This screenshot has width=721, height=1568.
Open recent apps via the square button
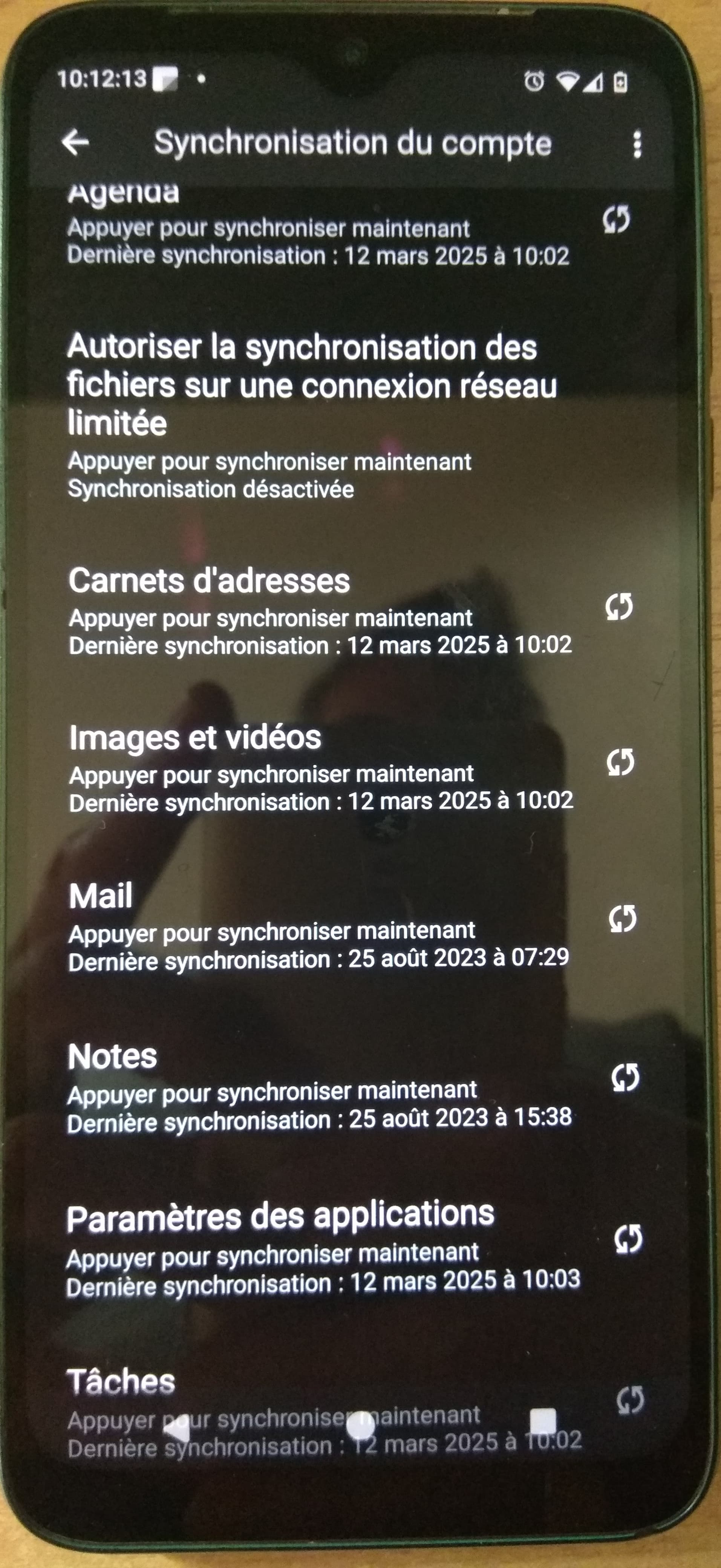(x=543, y=1422)
